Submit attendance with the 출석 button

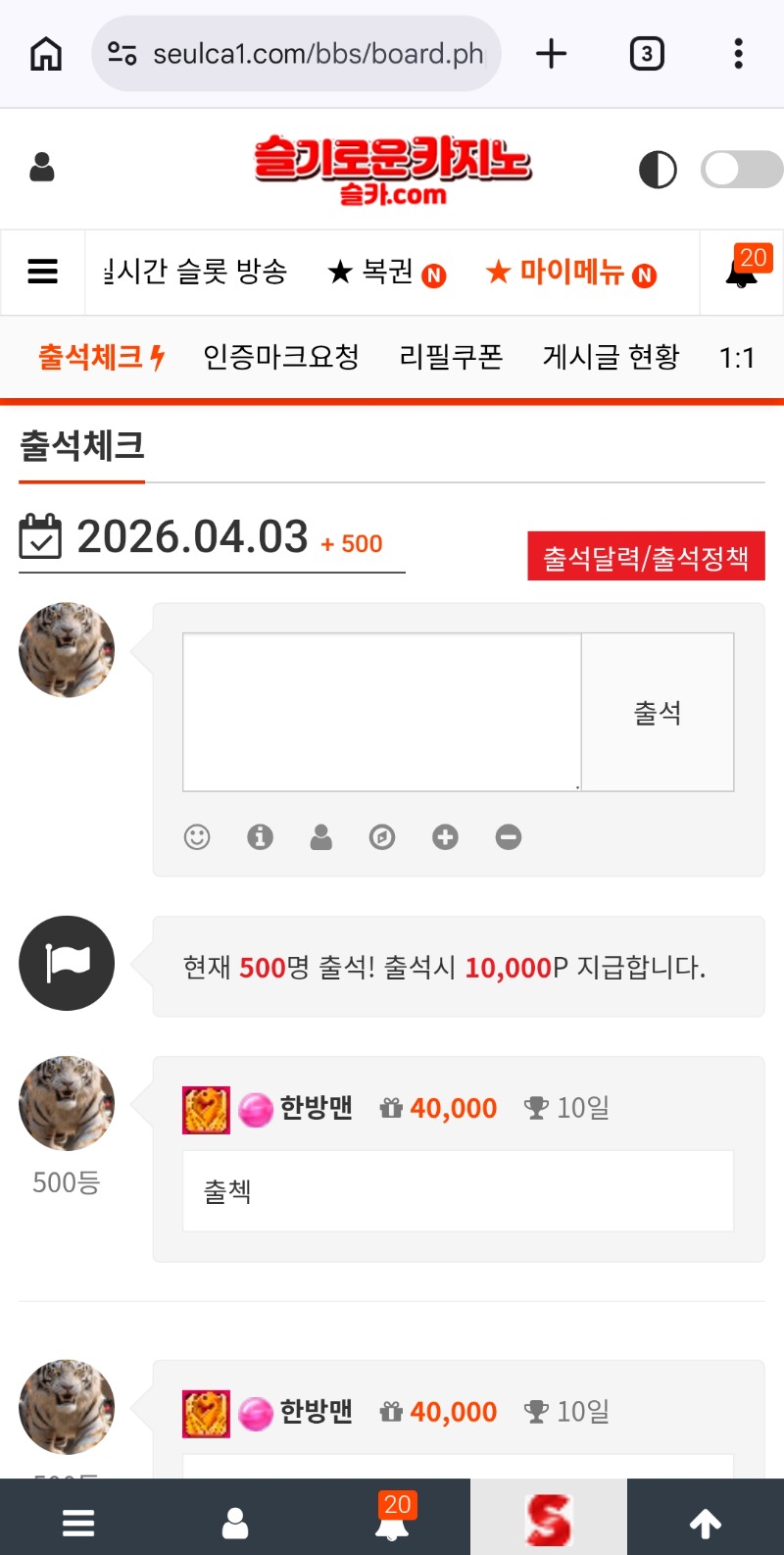658,712
